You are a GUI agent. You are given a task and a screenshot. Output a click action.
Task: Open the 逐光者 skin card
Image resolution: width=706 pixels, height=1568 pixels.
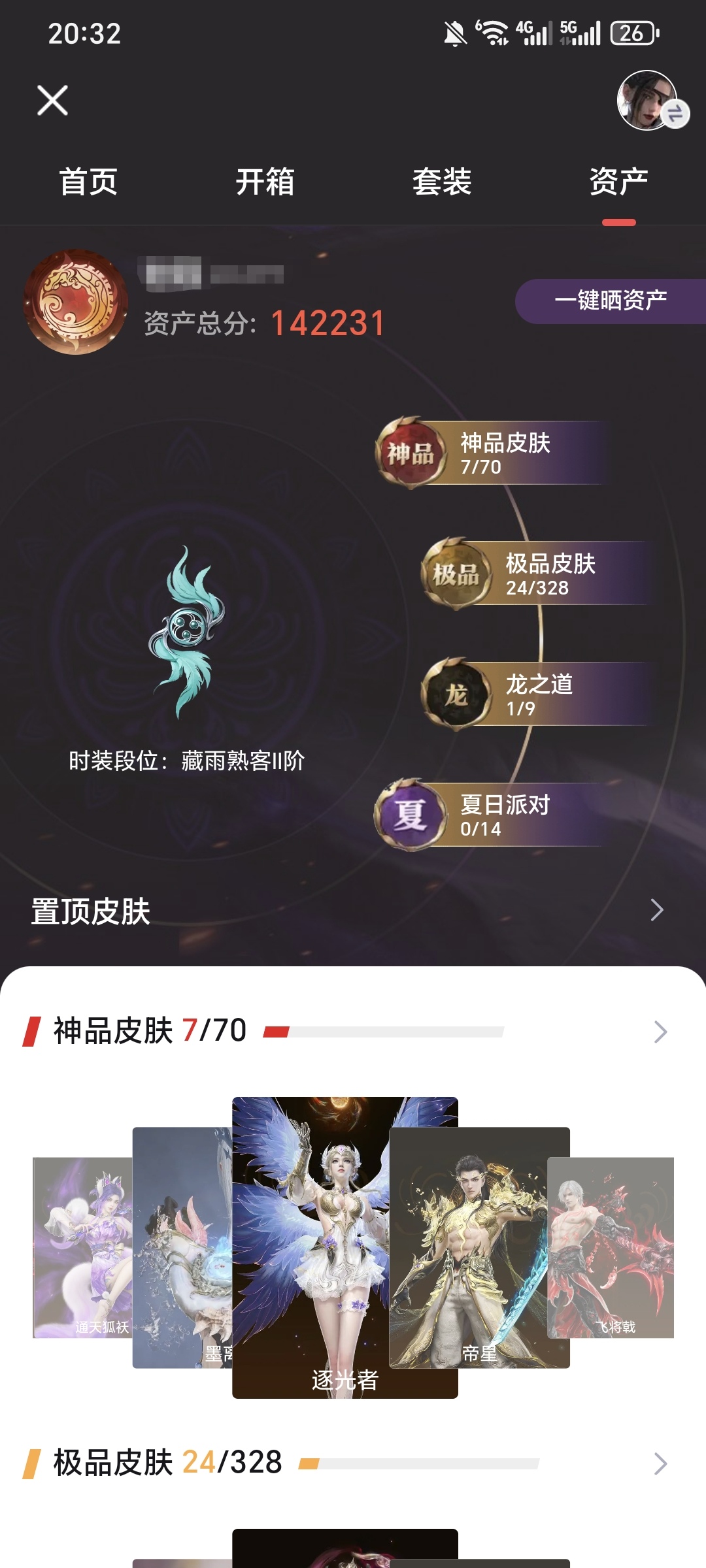[x=345, y=1248]
